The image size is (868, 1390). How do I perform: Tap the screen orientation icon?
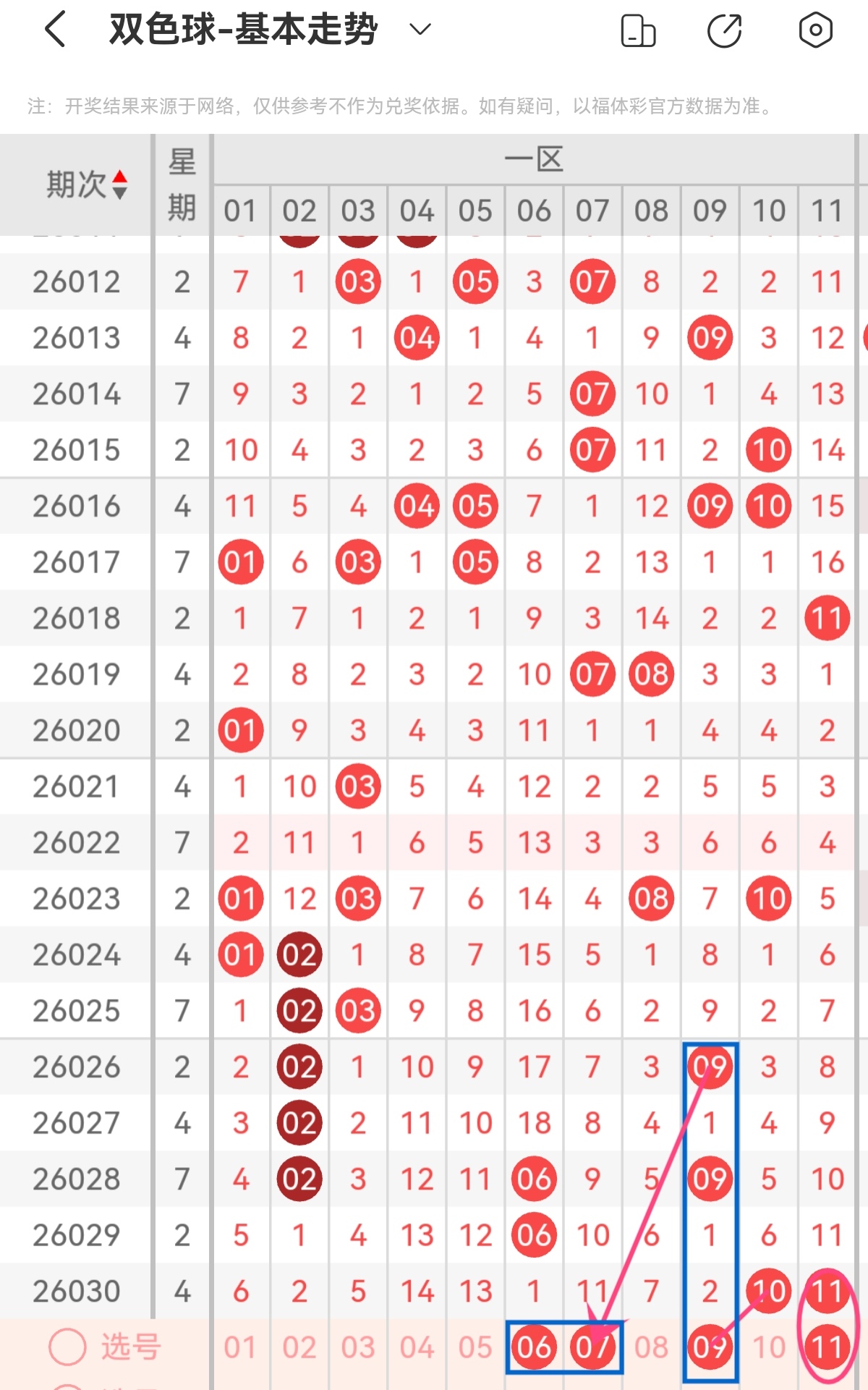pyautogui.click(x=638, y=31)
